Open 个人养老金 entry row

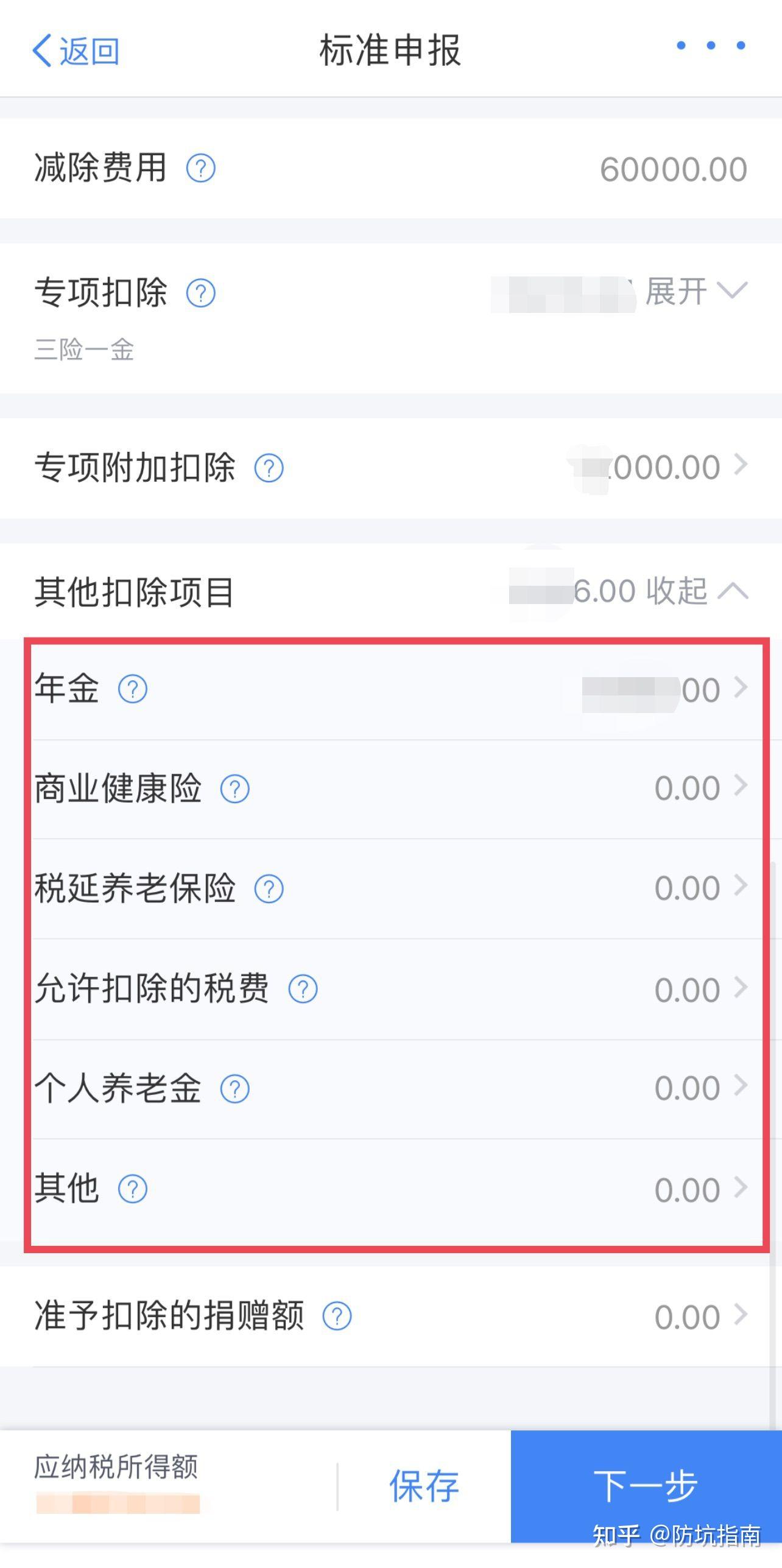tap(390, 1088)
